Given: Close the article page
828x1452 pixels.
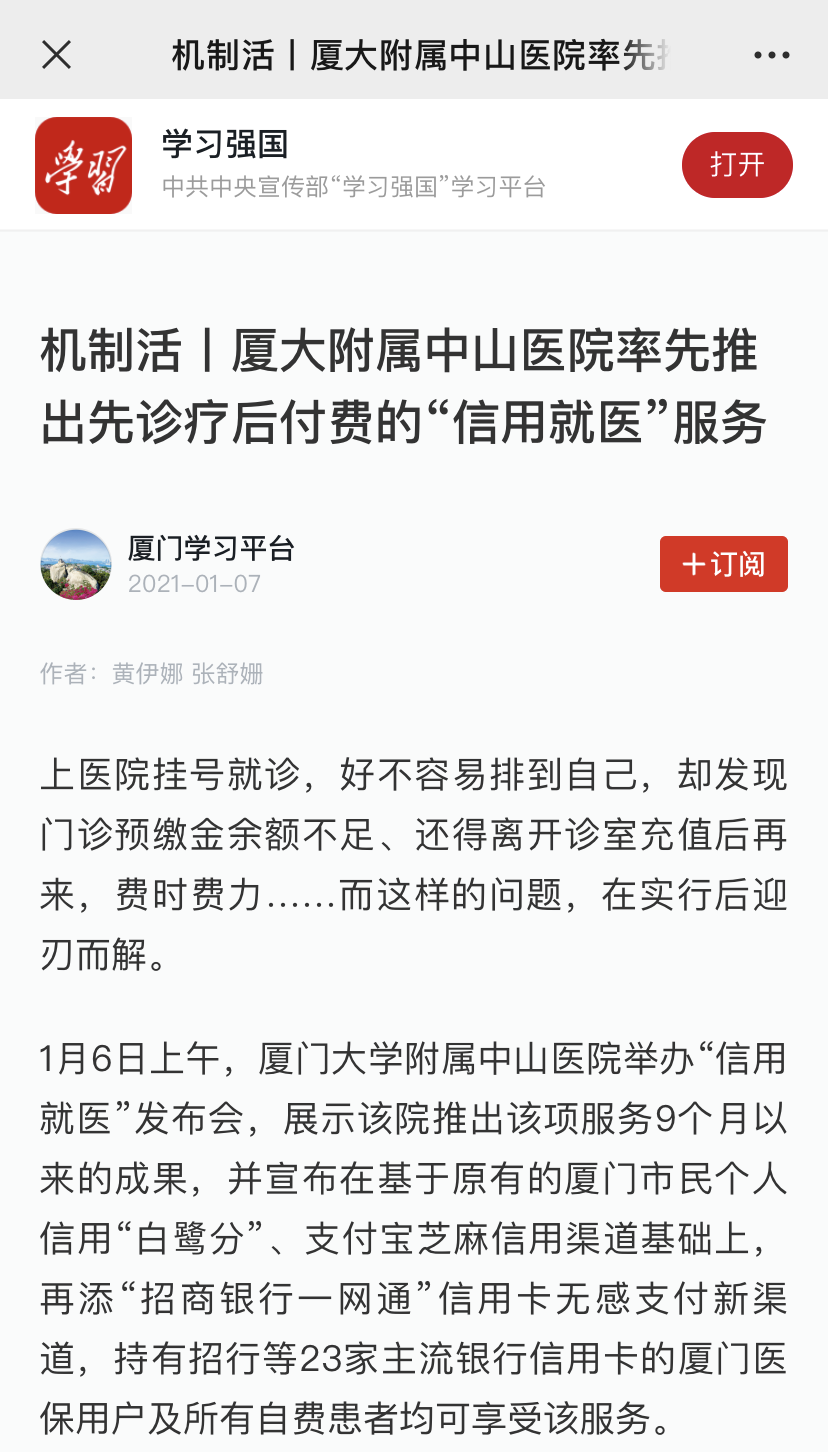Looking at the screenshot, I should tap(57, 55).
